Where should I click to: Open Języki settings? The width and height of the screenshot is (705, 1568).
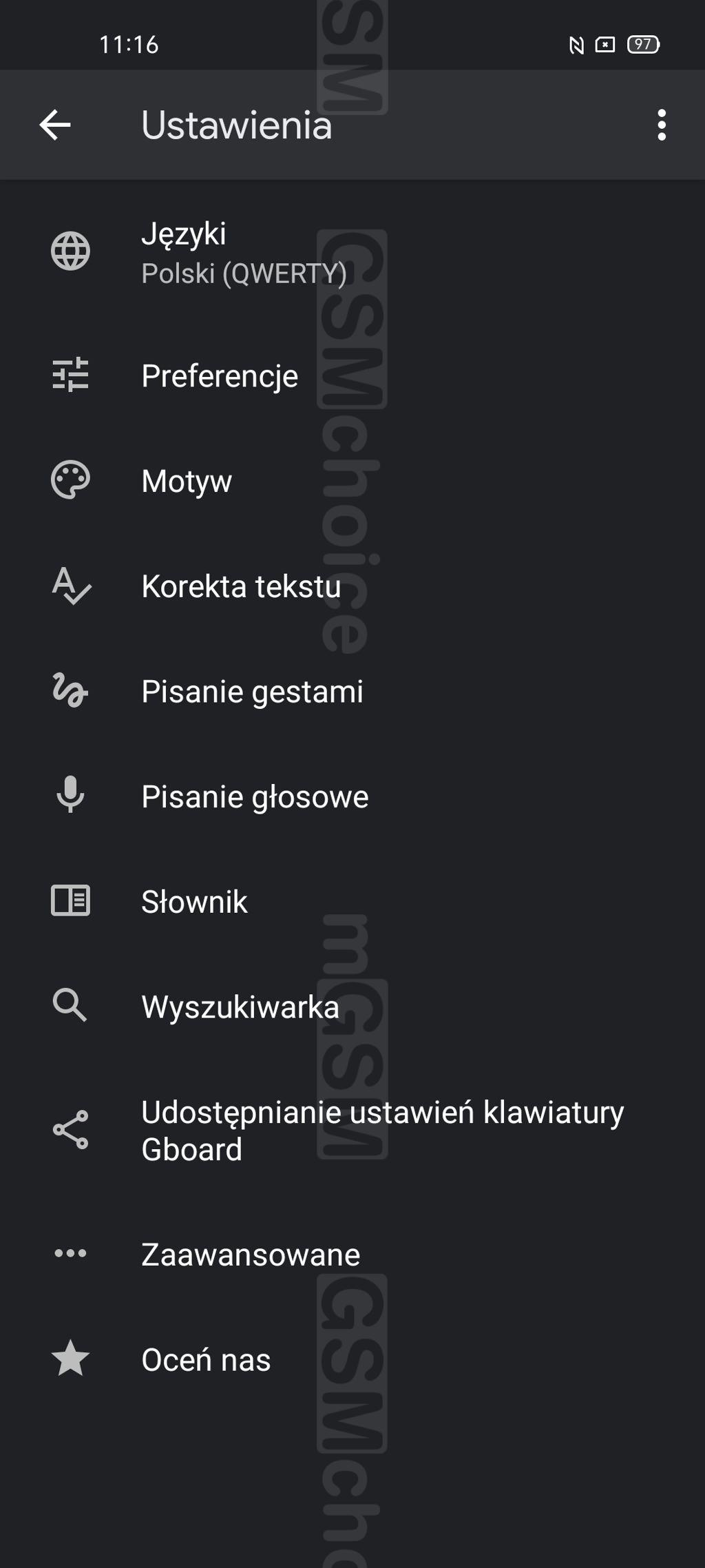coord(352,253)
